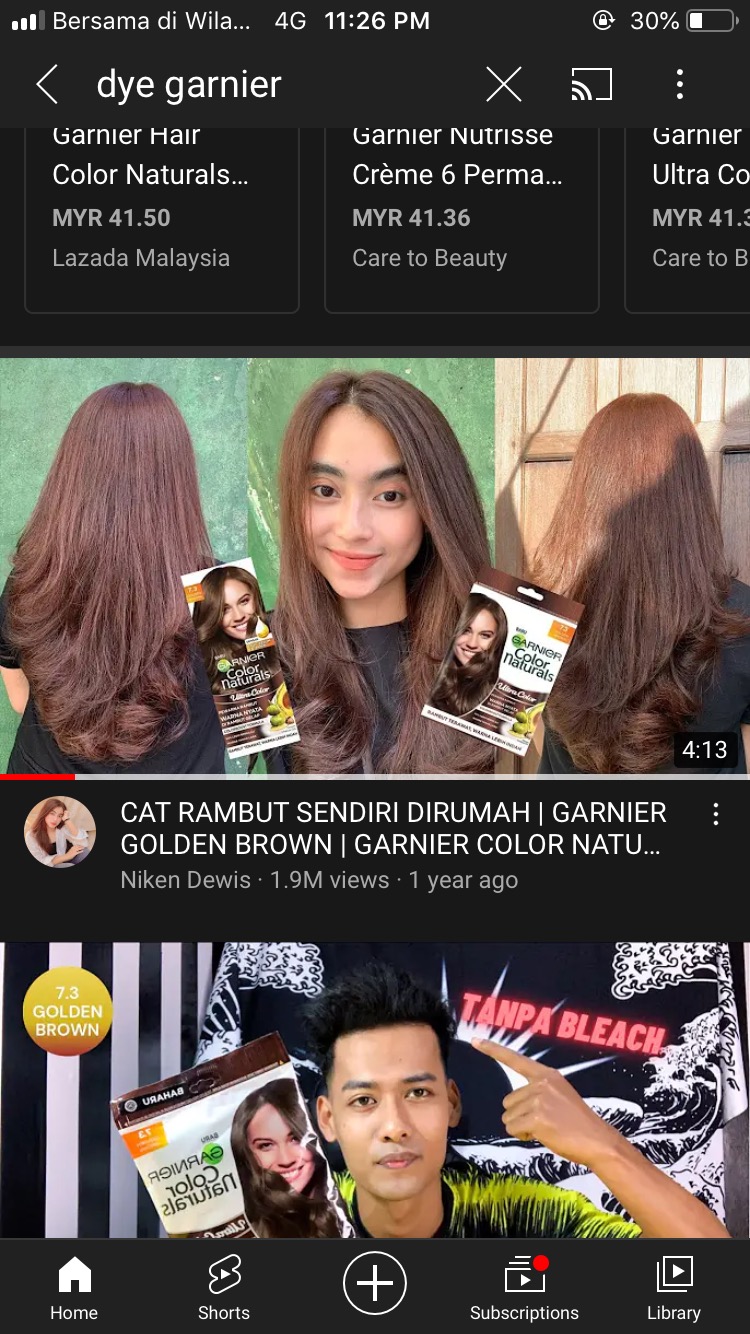Play the Cat Rambut Sendiri Dirumah video
This screenshot has height=1334, width=750.
375,567
